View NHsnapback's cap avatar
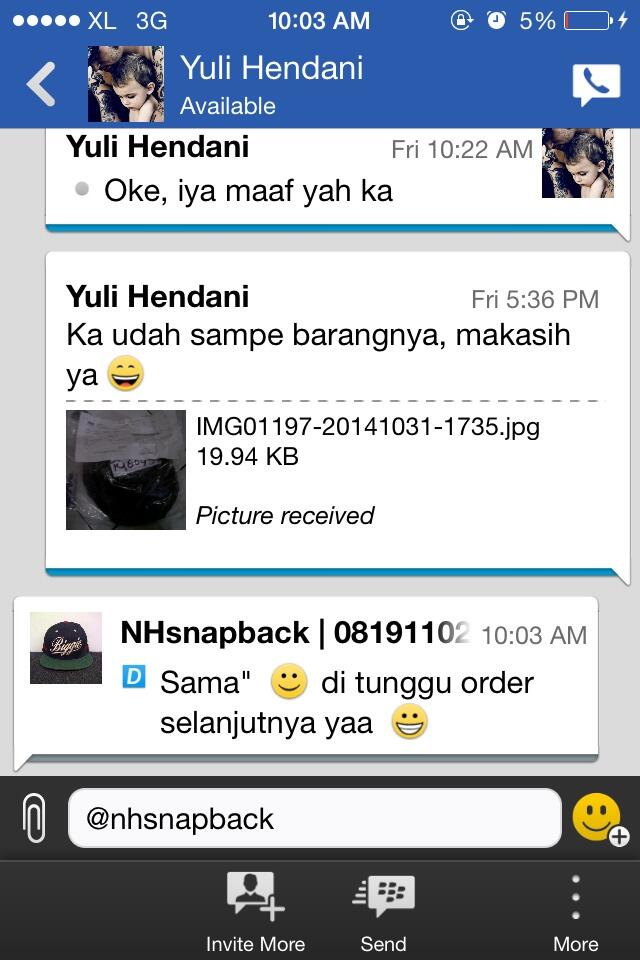Screen dimensions: 640x960 (x=66, y=648)
